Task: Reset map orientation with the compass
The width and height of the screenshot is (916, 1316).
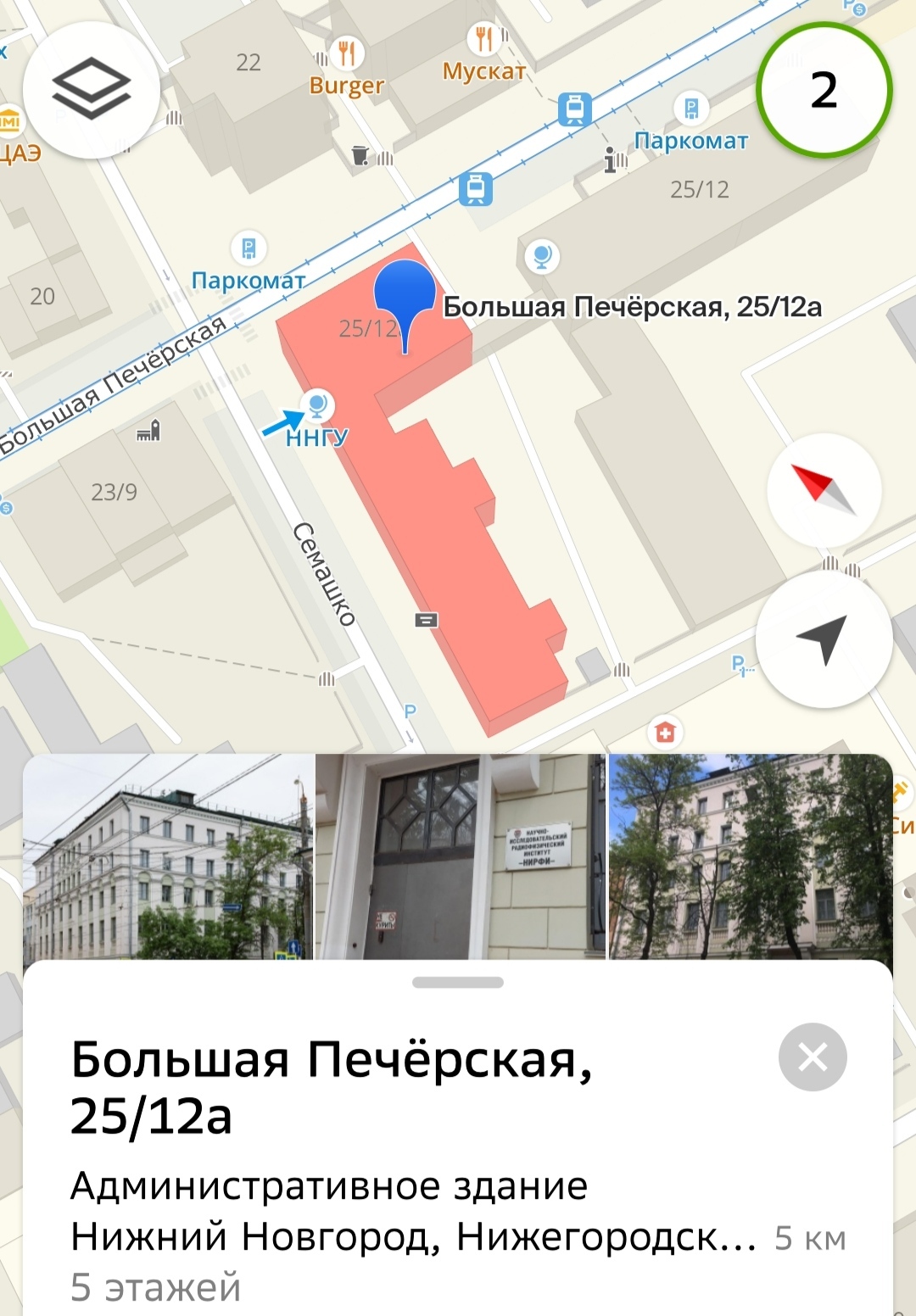Action: pyautogui.click(x=824, y=490)
